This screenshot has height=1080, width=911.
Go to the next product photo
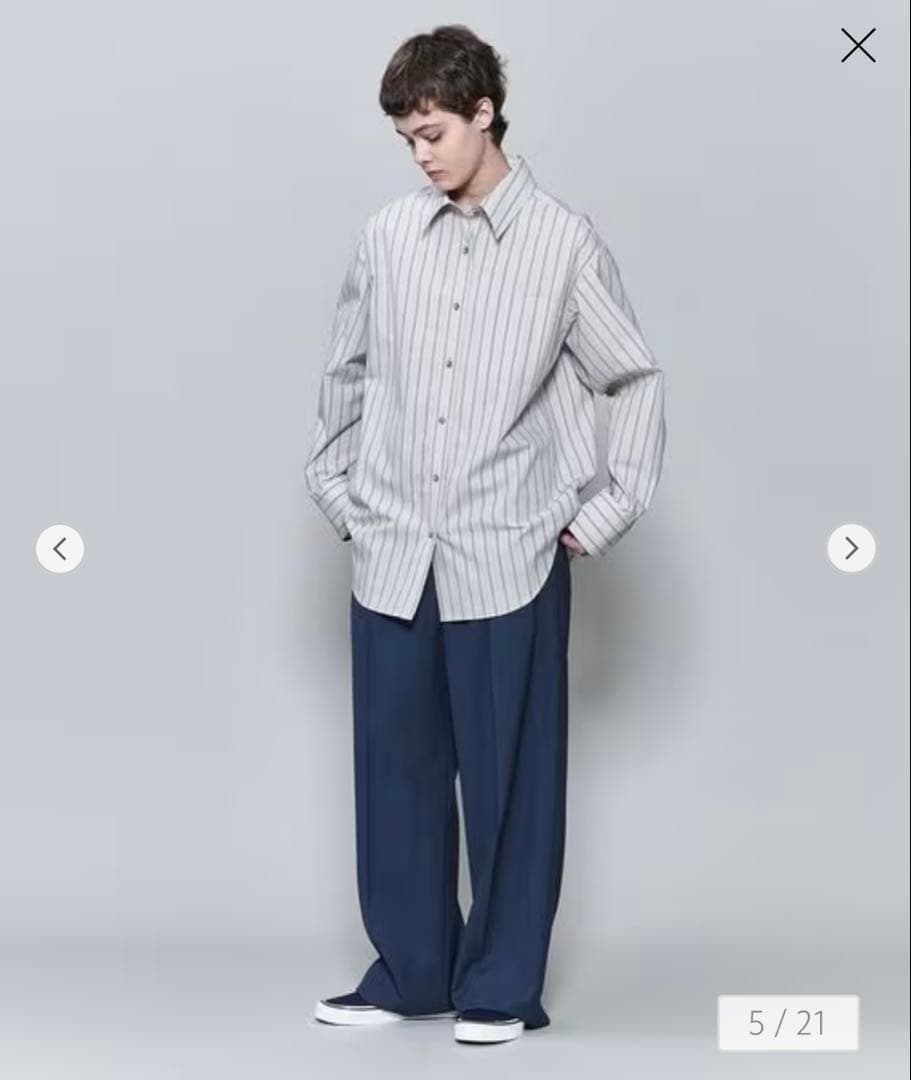click(851, 548)
